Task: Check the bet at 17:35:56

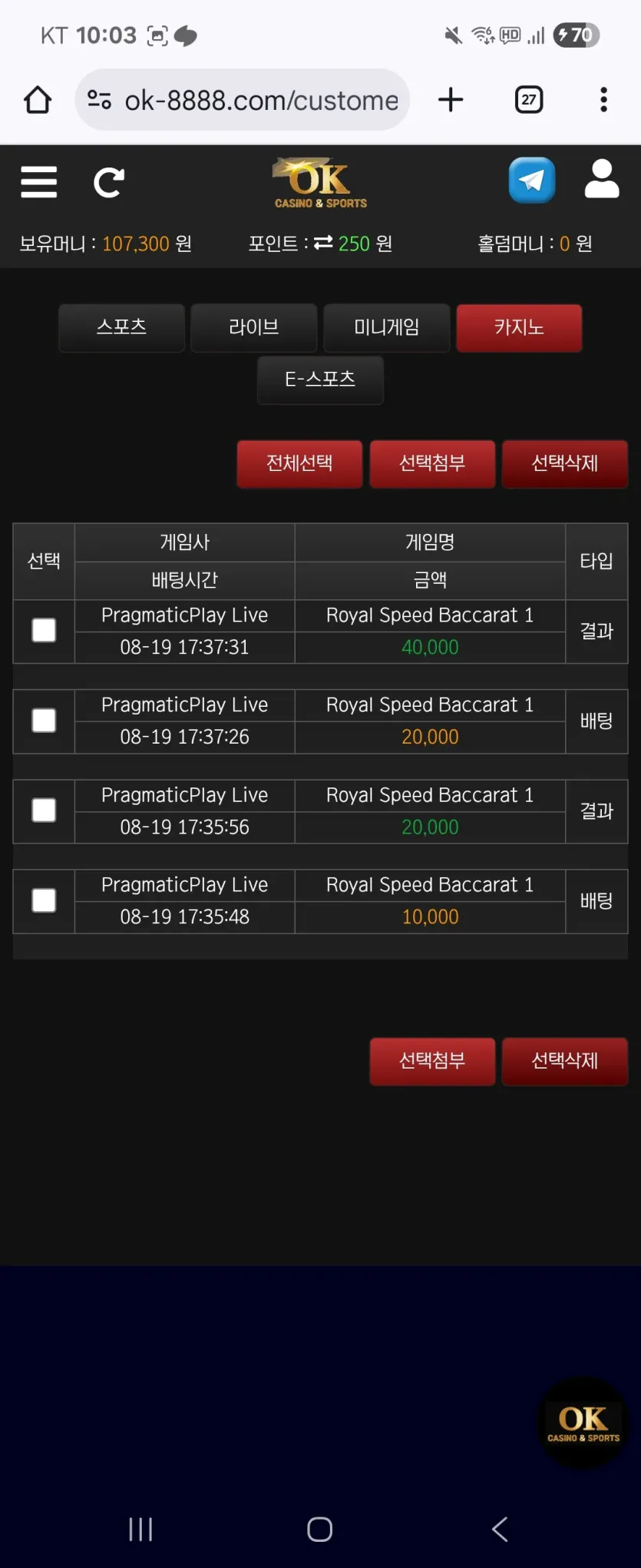Action: click(44, 811)
